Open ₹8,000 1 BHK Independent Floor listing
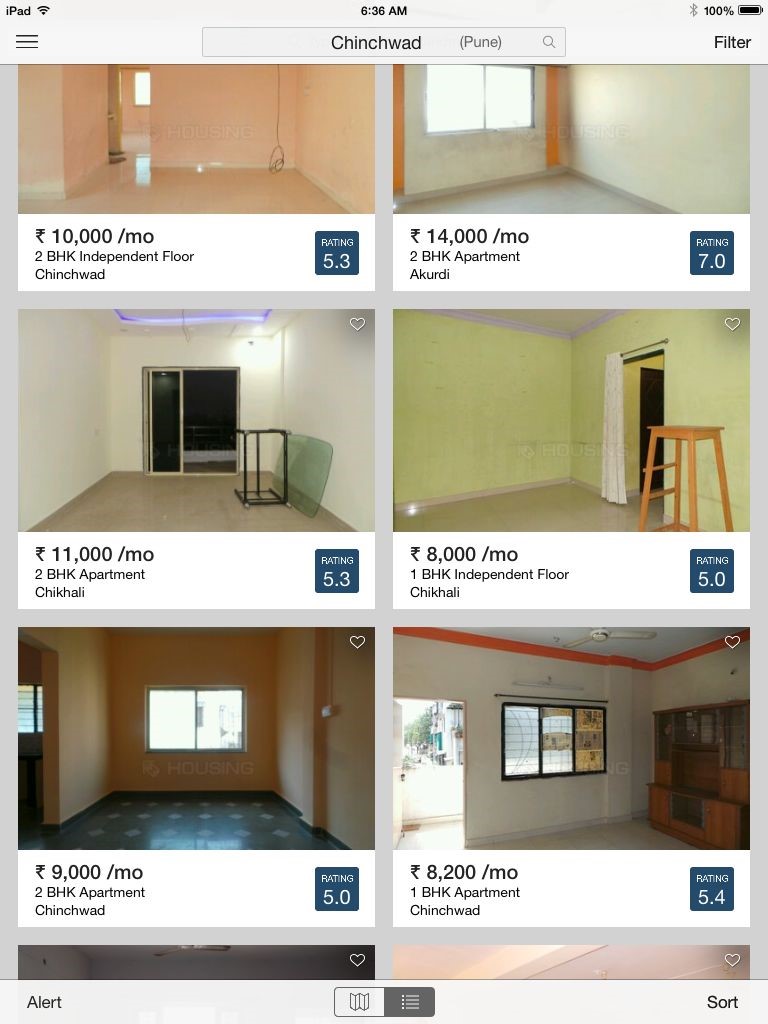The height and width of the screenshot is (1024, 768). coord(571,570)
